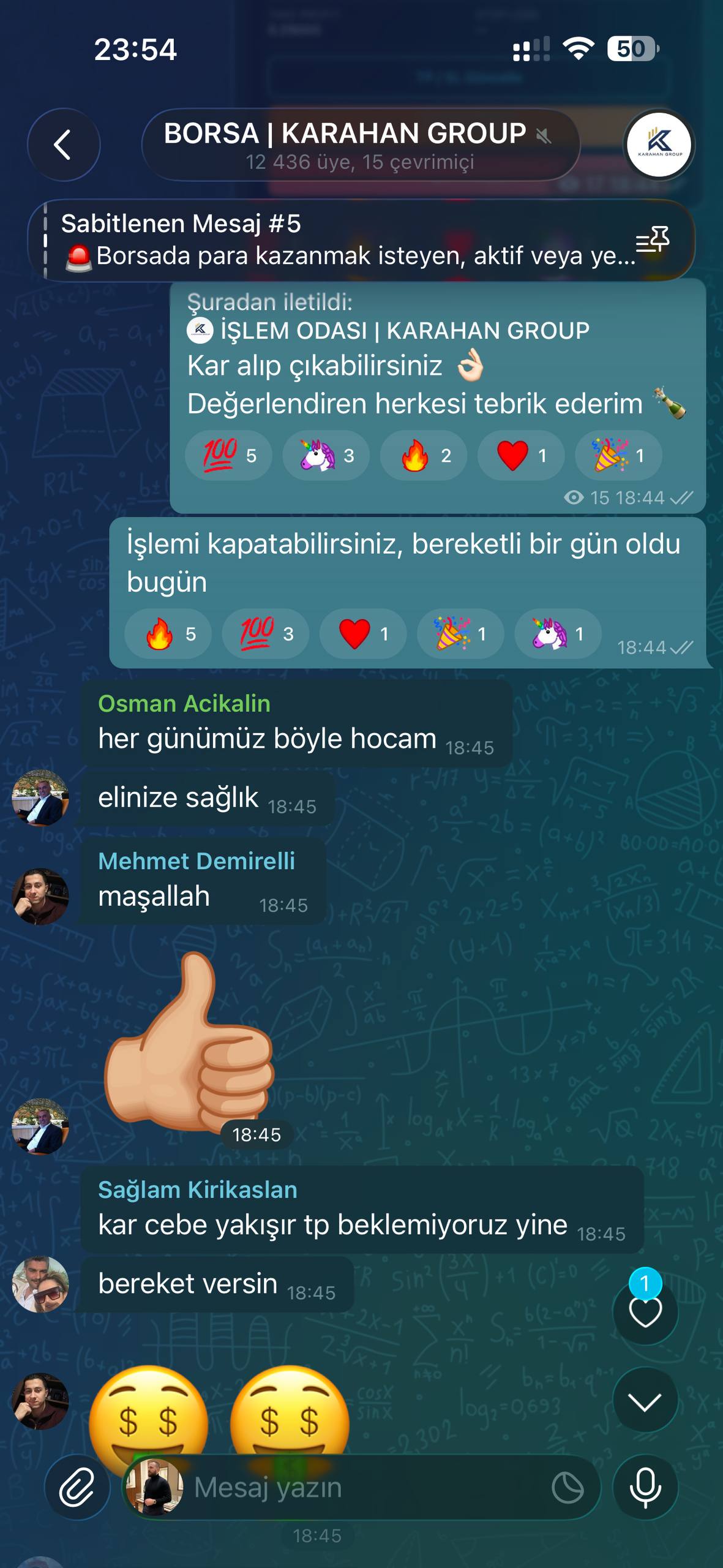
Task: Open Mehmet Demirelli's profile from his name
Action: click(196, 861)
